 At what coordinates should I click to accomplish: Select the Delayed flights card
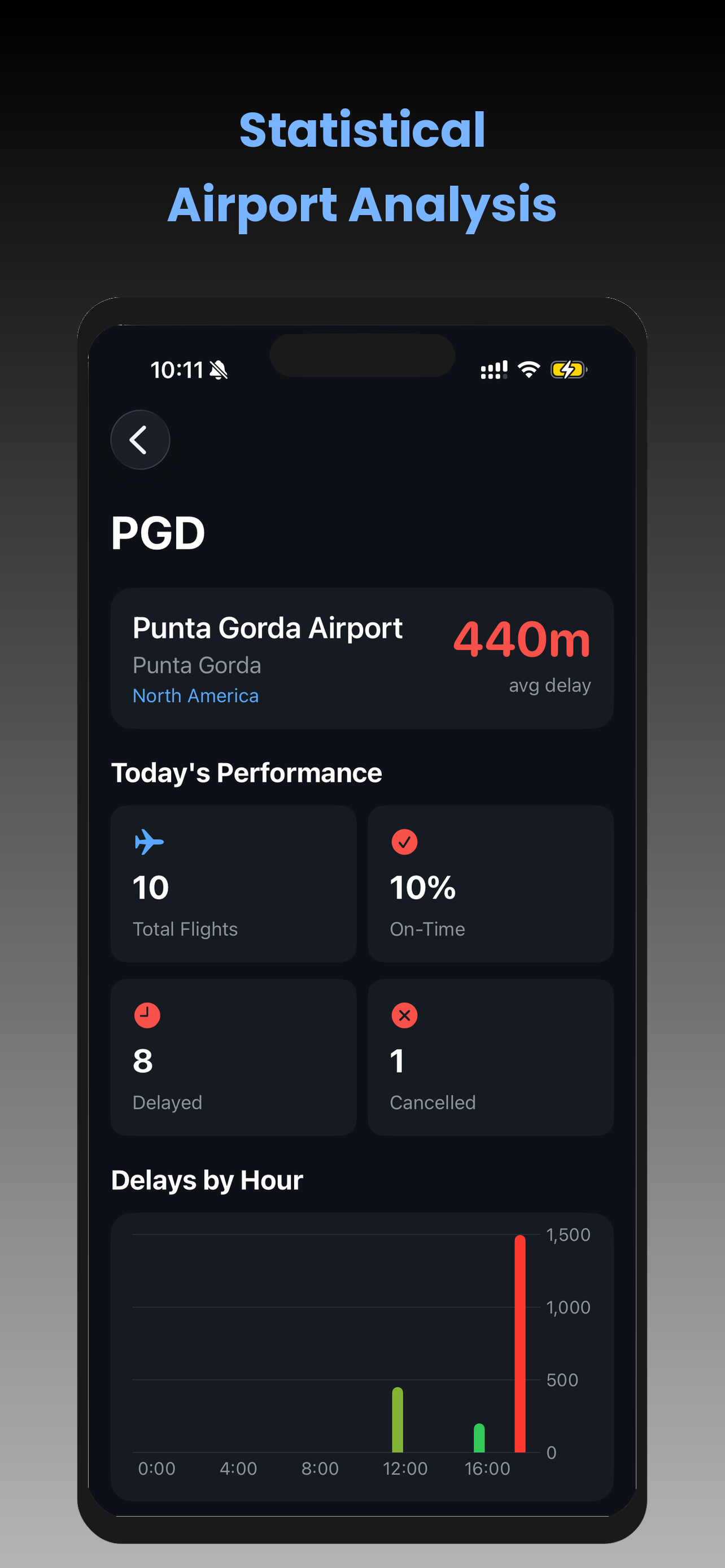pos(233,1058)
